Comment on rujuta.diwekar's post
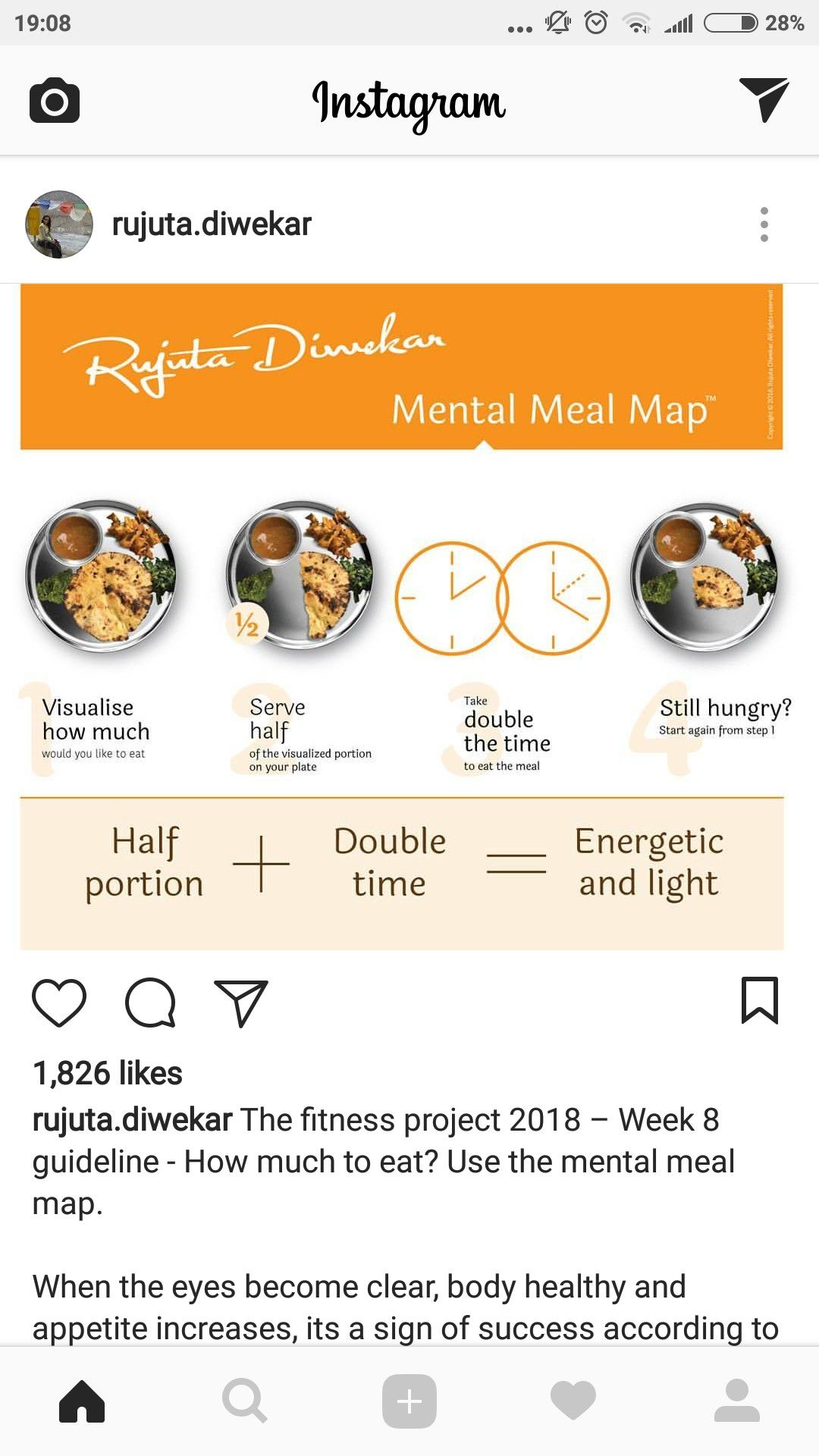Viewport: 819px width, 1456px height. click(151, 1003)
